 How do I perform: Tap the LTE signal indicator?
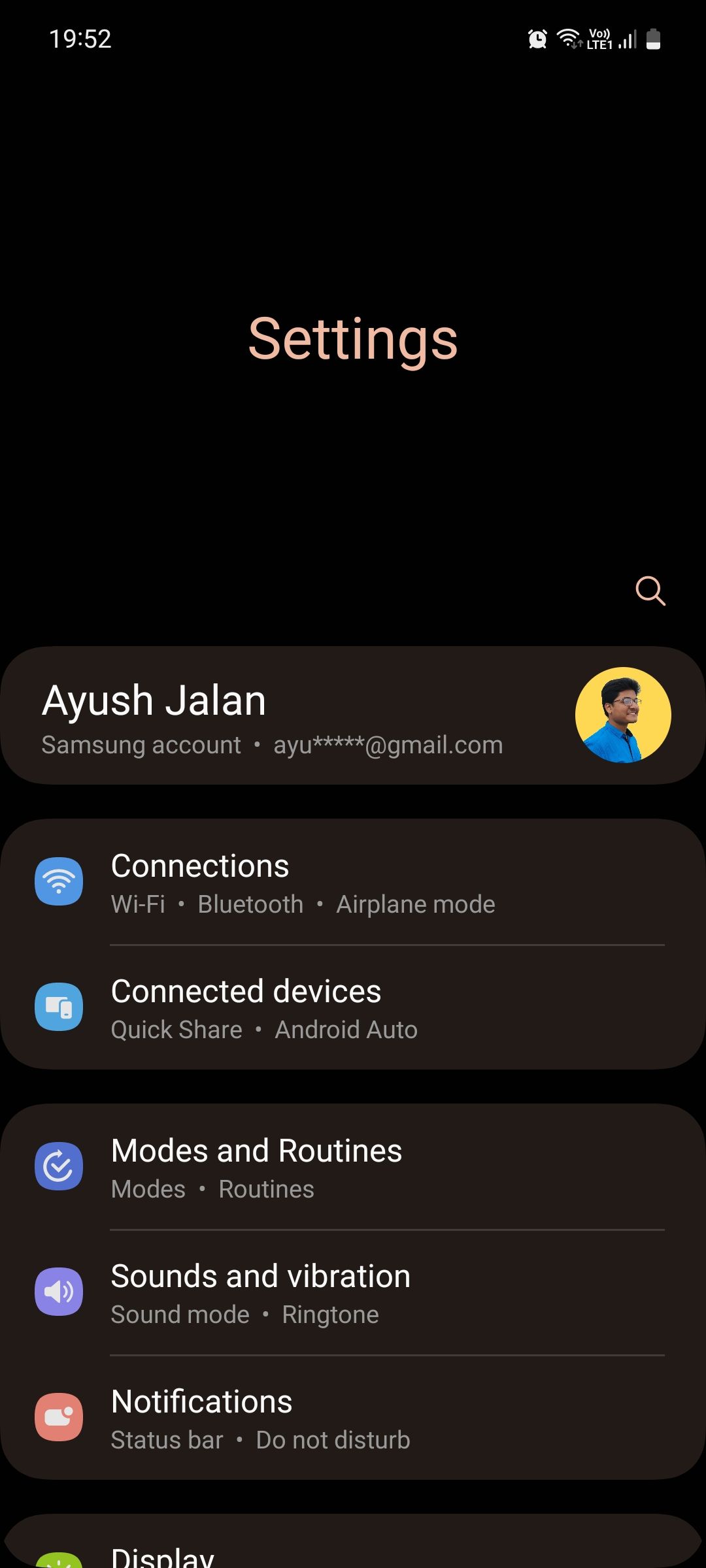tap(601, 39)
